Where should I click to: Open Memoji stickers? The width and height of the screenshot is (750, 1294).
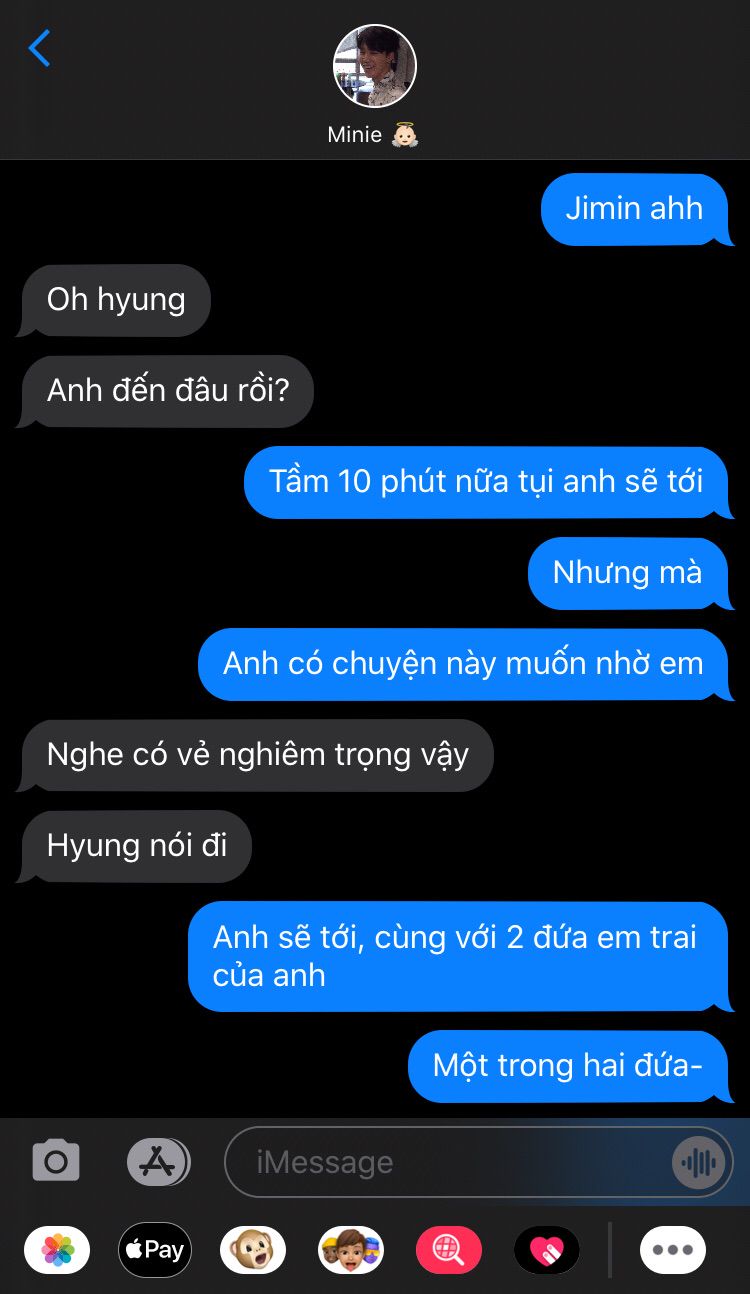click(x=351, y=1249)
